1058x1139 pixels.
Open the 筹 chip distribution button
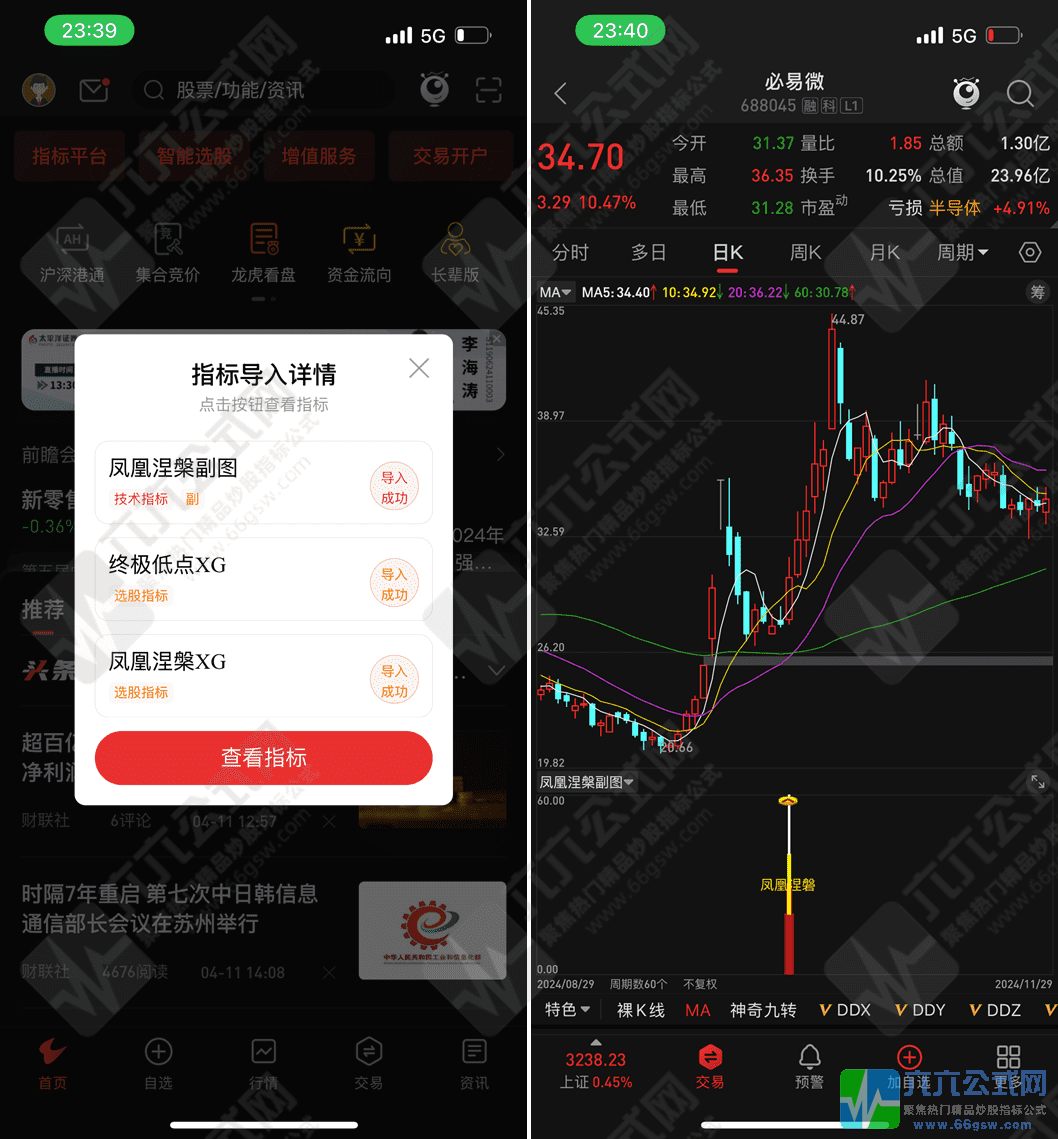pyautogui.click(x=1037, y=292)
